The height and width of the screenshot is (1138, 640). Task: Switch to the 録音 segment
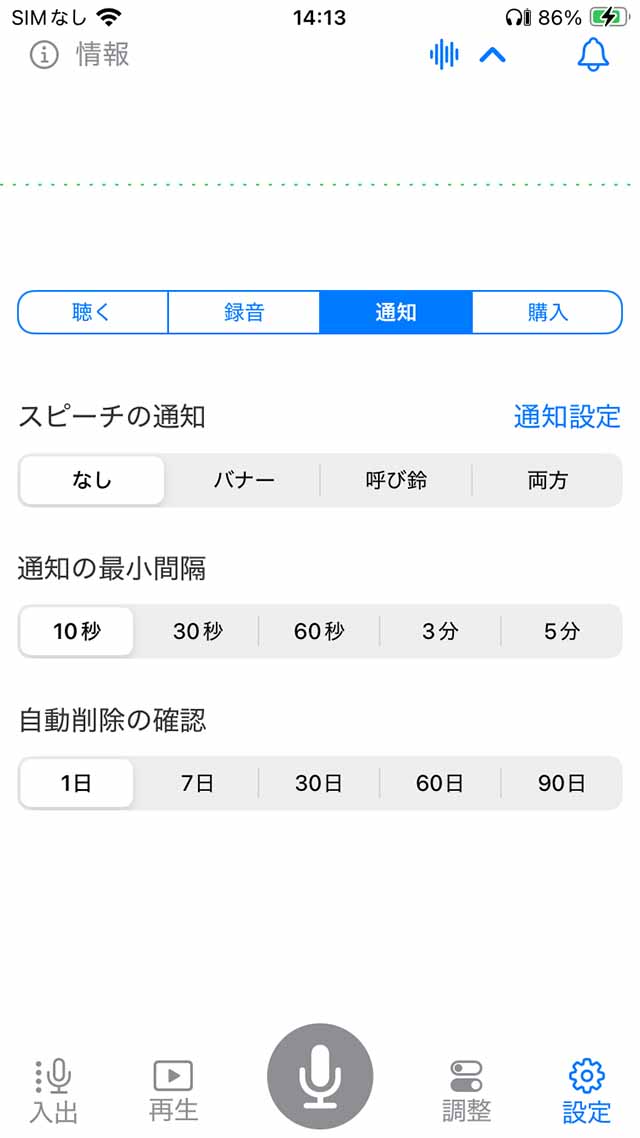coord(244,312)
